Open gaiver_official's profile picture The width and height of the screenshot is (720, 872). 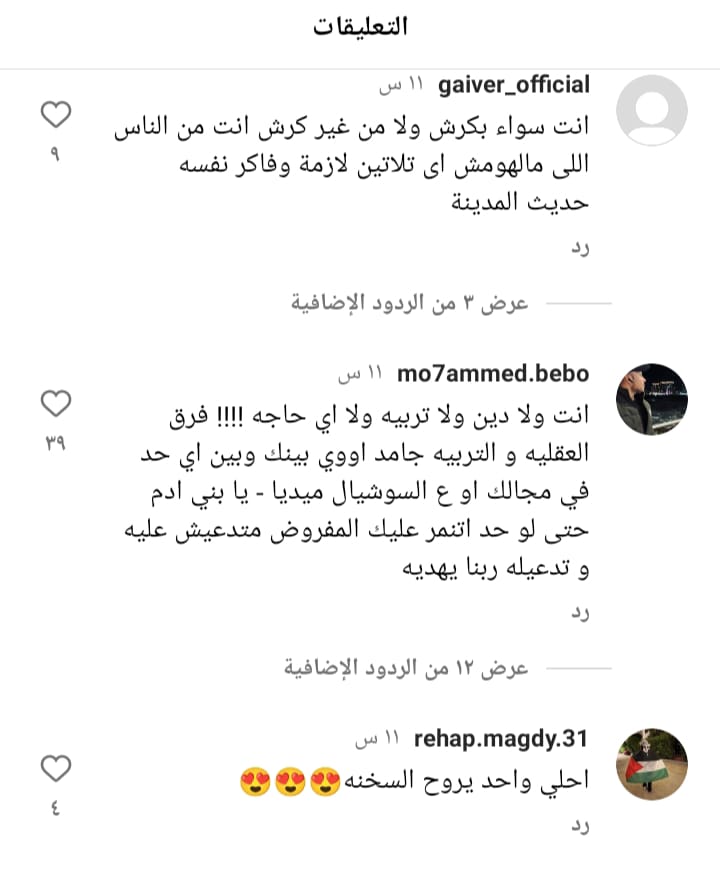651,110
